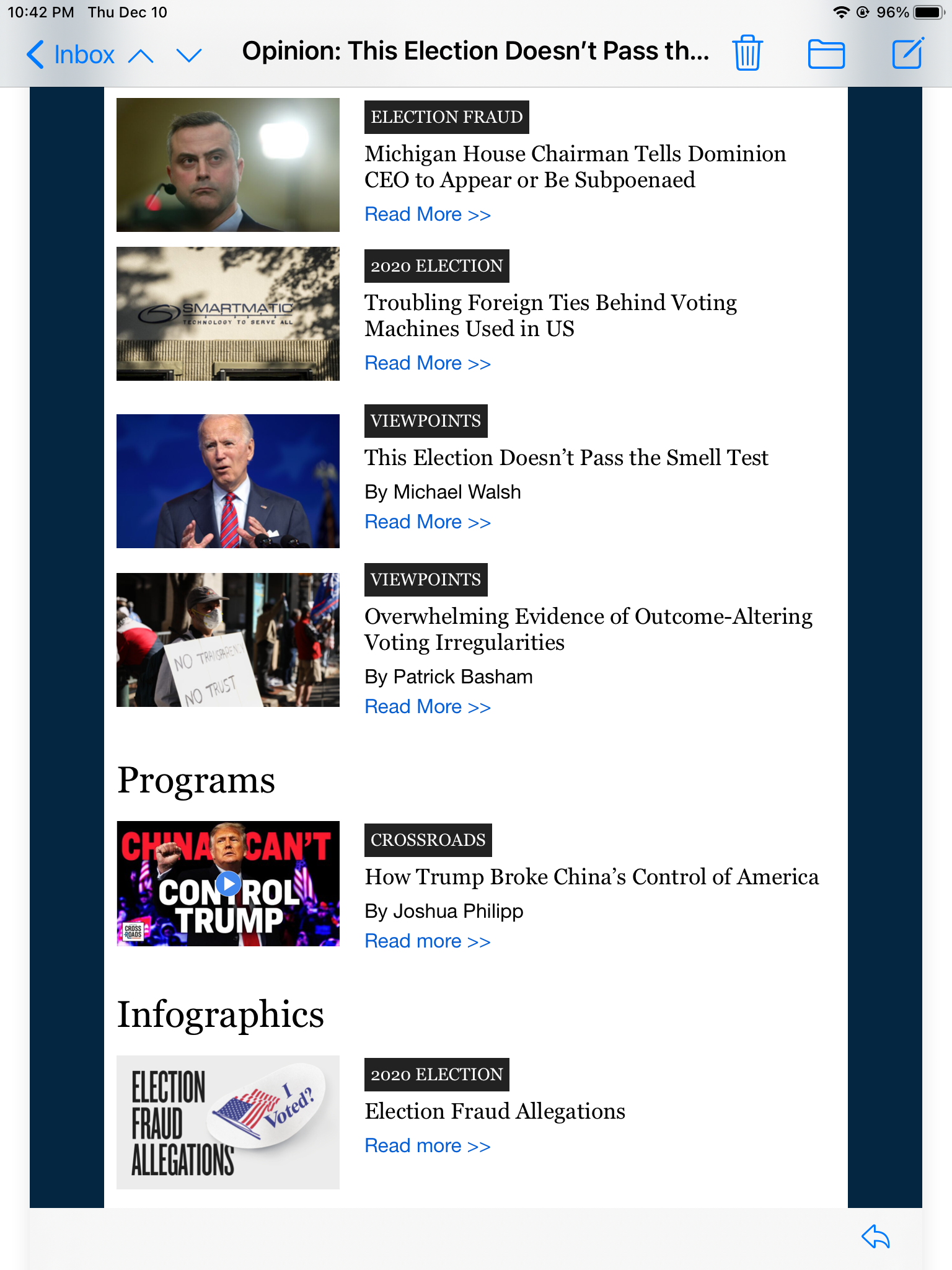952x1270 pixels.
Task: Read more on Election Fraud Allegations infographic
Action: tap(427, 1146)
